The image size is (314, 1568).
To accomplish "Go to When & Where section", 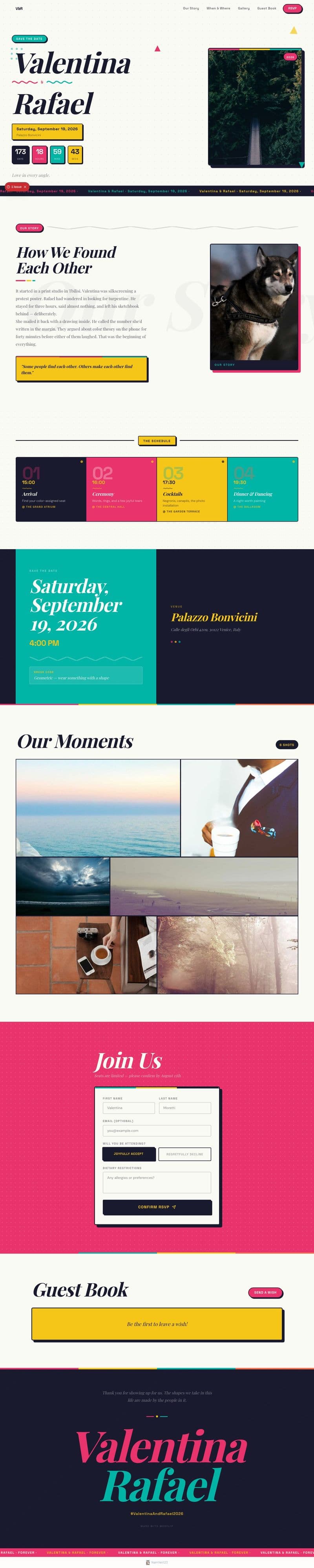I will pyautogui.click(x=218, y=9).
